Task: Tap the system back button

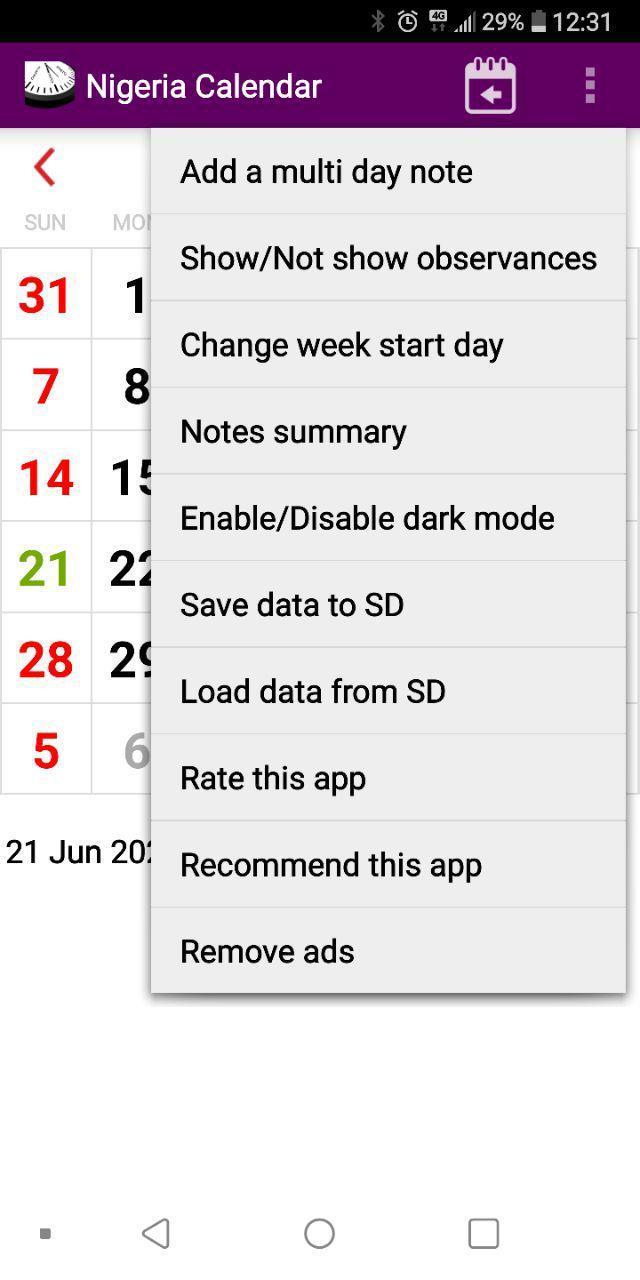Action: 156,1233
